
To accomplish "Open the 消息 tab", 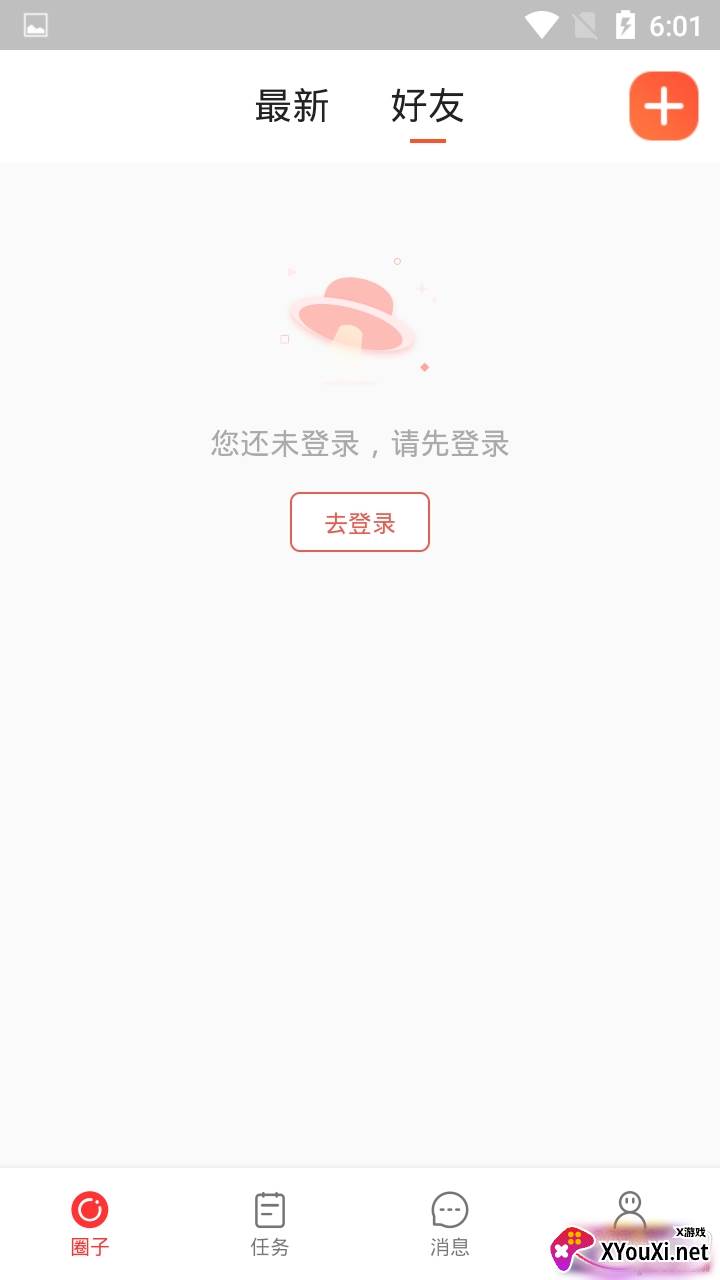I will [450, 1223].
